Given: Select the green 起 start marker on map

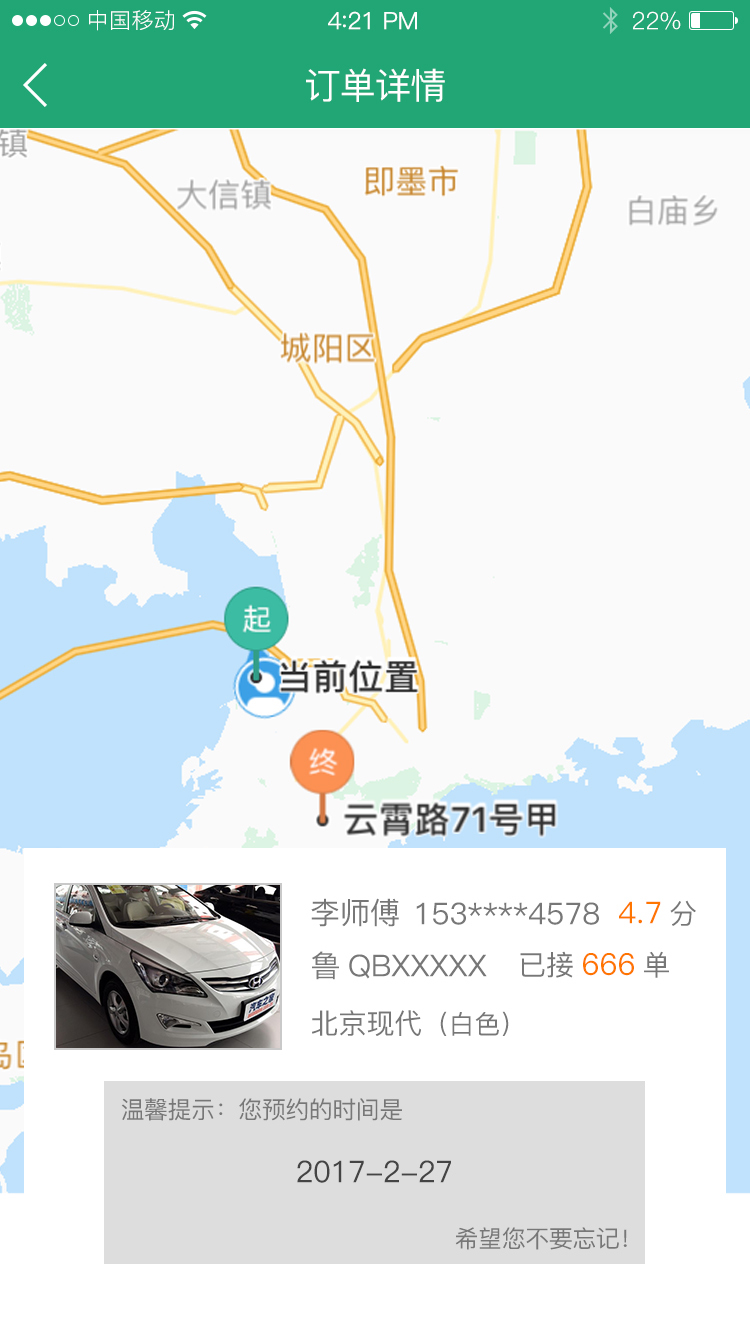Looking at the screenshot, I should tap(258, 618).
